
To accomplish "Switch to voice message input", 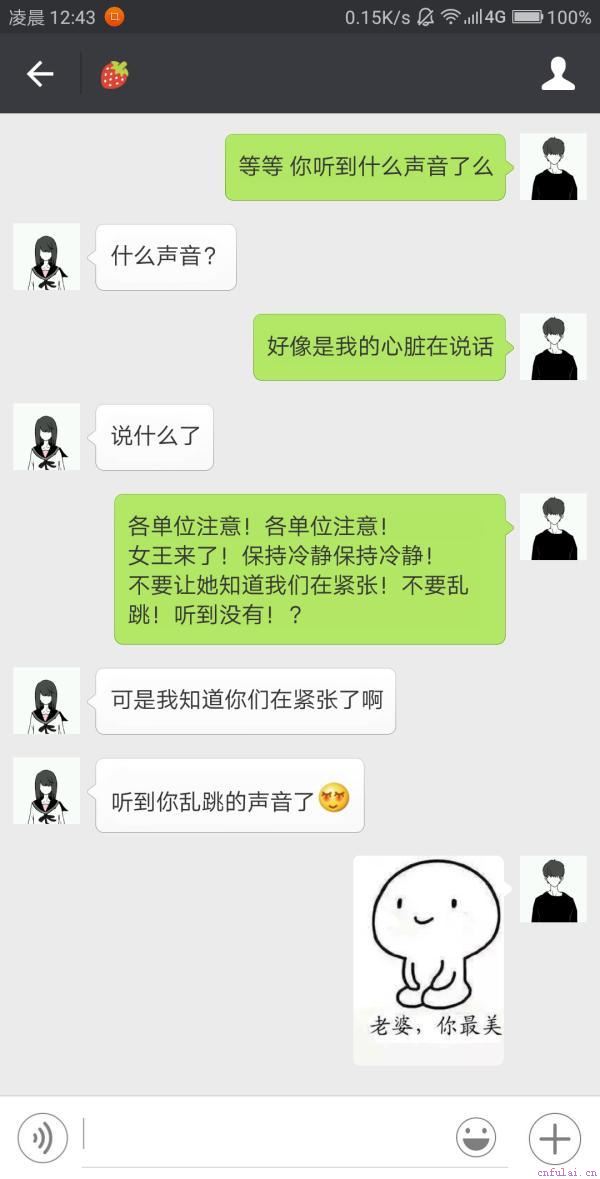I will click(x=43, y=1138).
